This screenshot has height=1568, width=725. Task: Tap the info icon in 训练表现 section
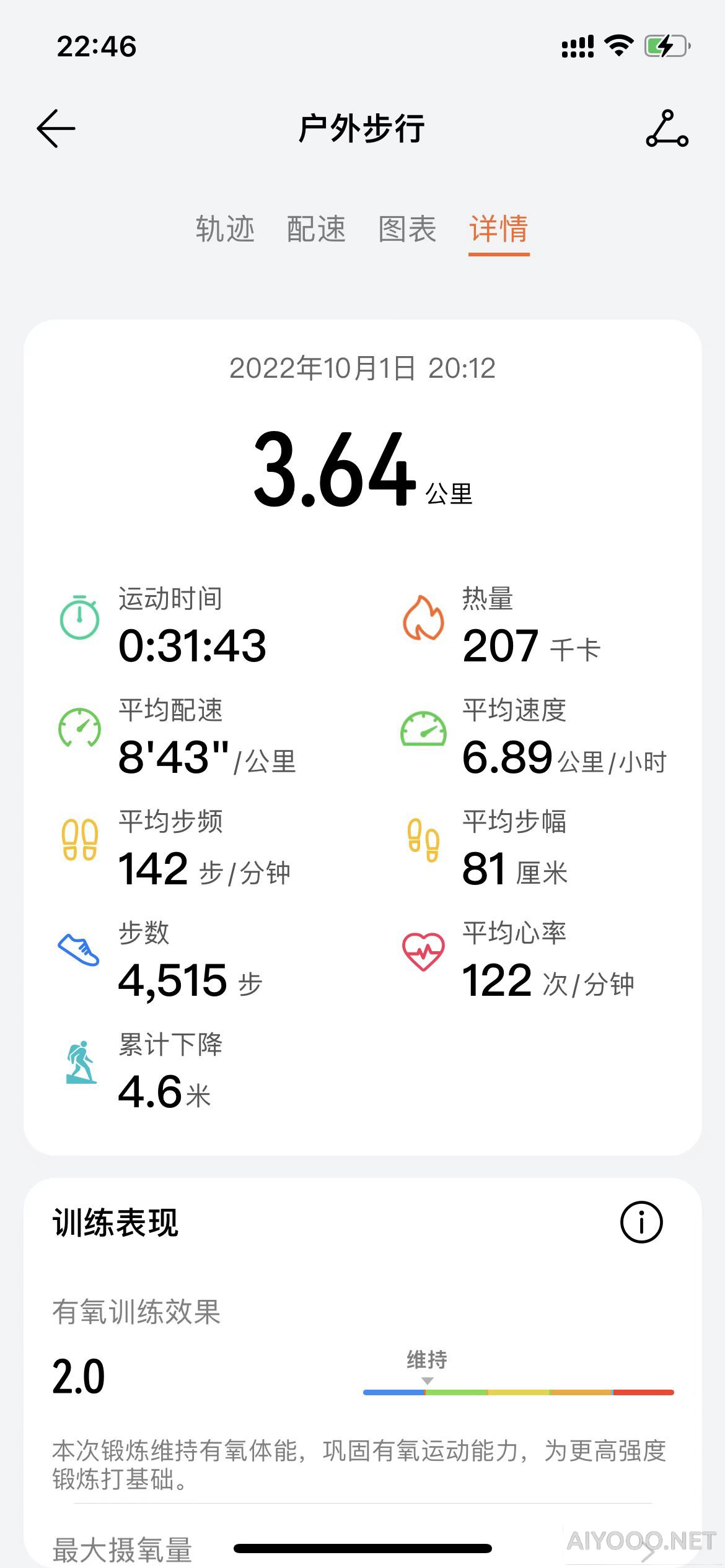642,1222
